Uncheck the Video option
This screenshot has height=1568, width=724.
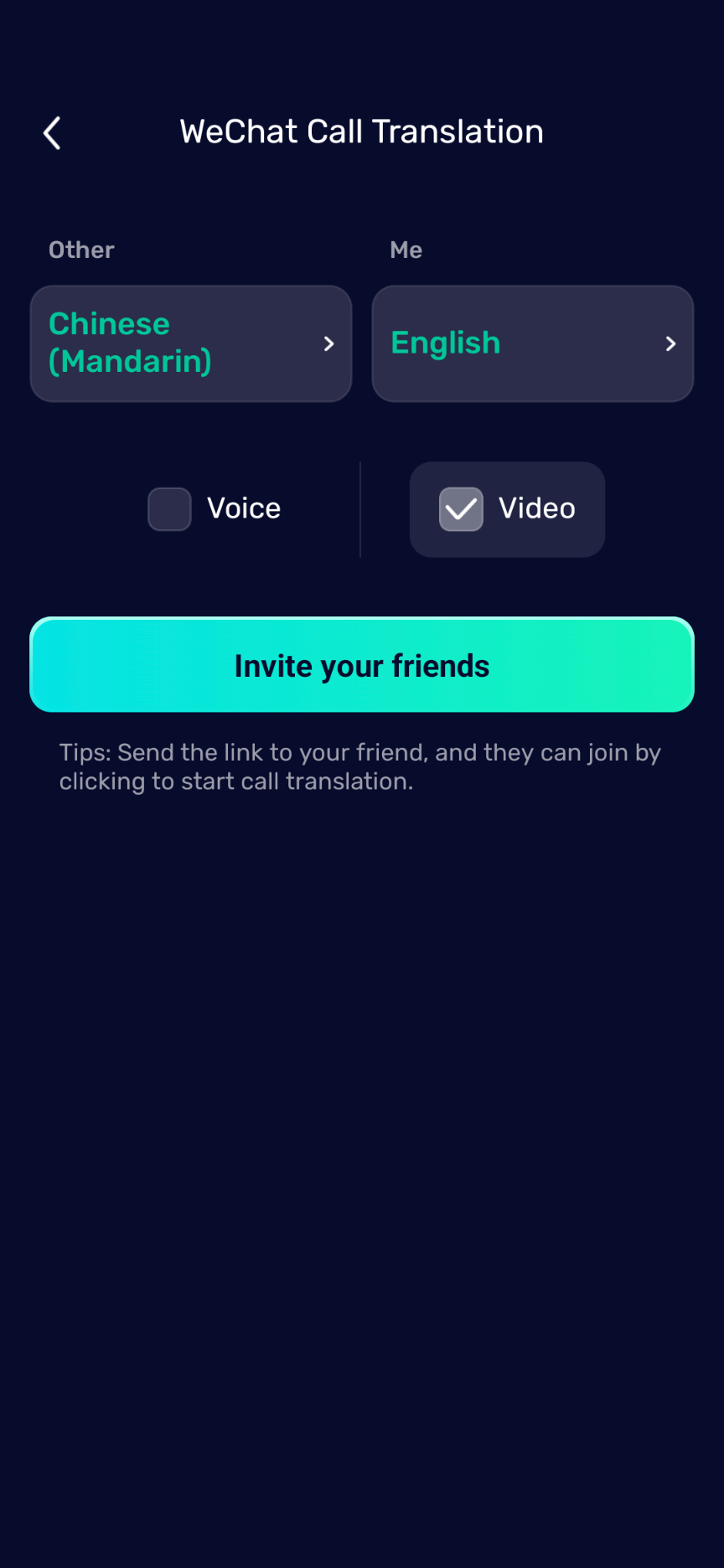point(461,509)
